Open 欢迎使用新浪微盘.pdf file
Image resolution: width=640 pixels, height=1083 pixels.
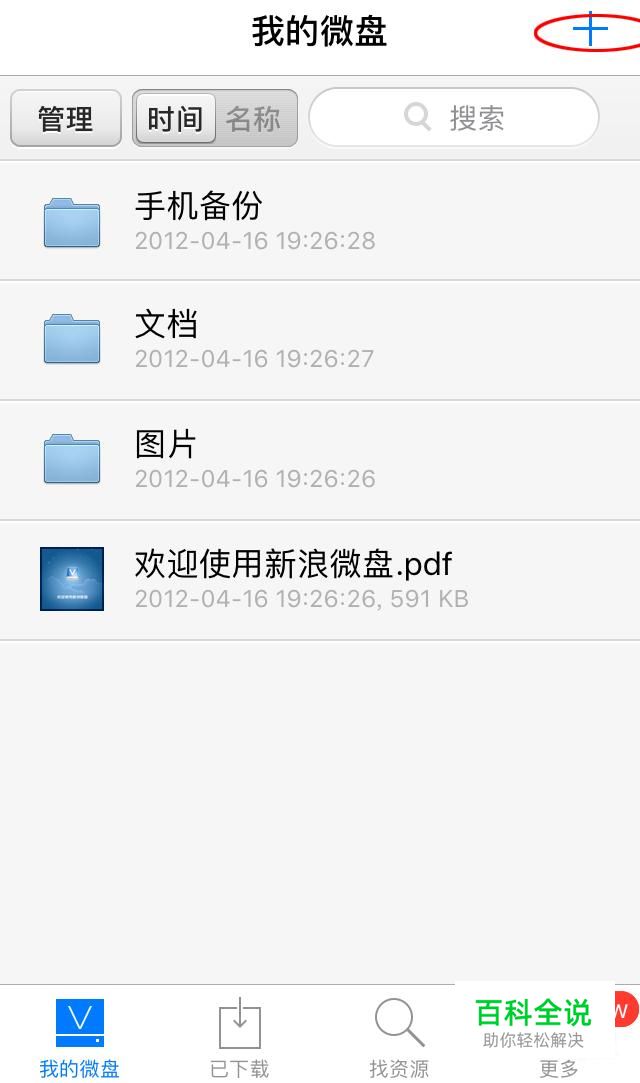tap(320, 580)
